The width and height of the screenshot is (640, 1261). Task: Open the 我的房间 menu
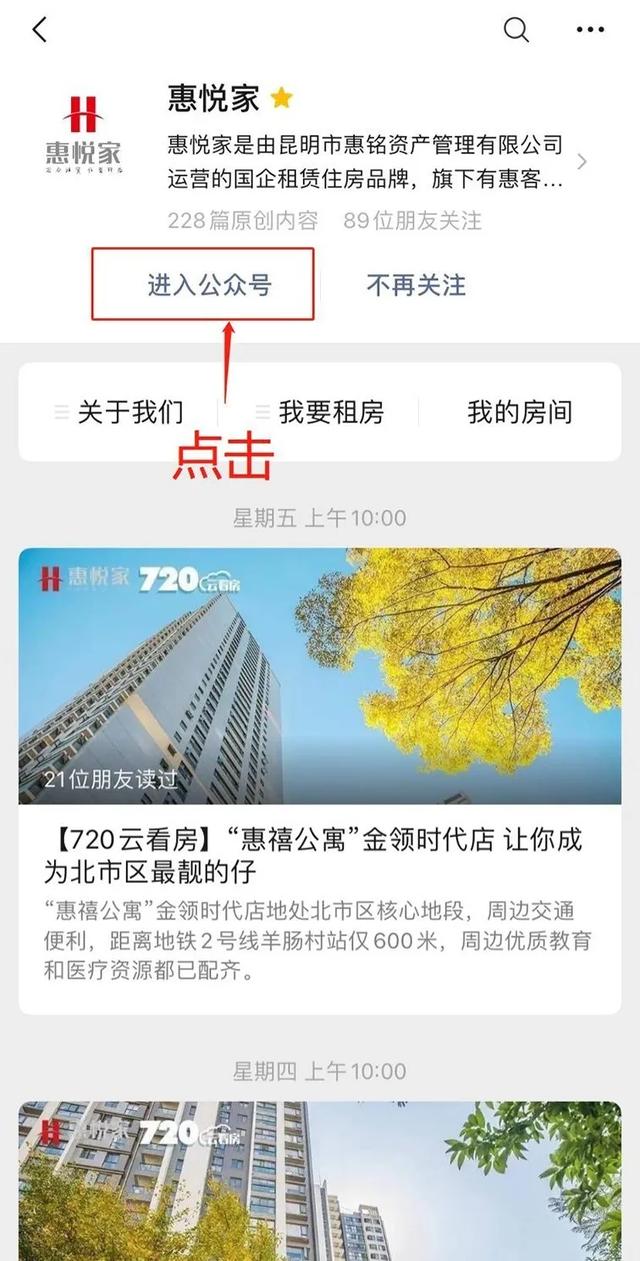[520, 412]
